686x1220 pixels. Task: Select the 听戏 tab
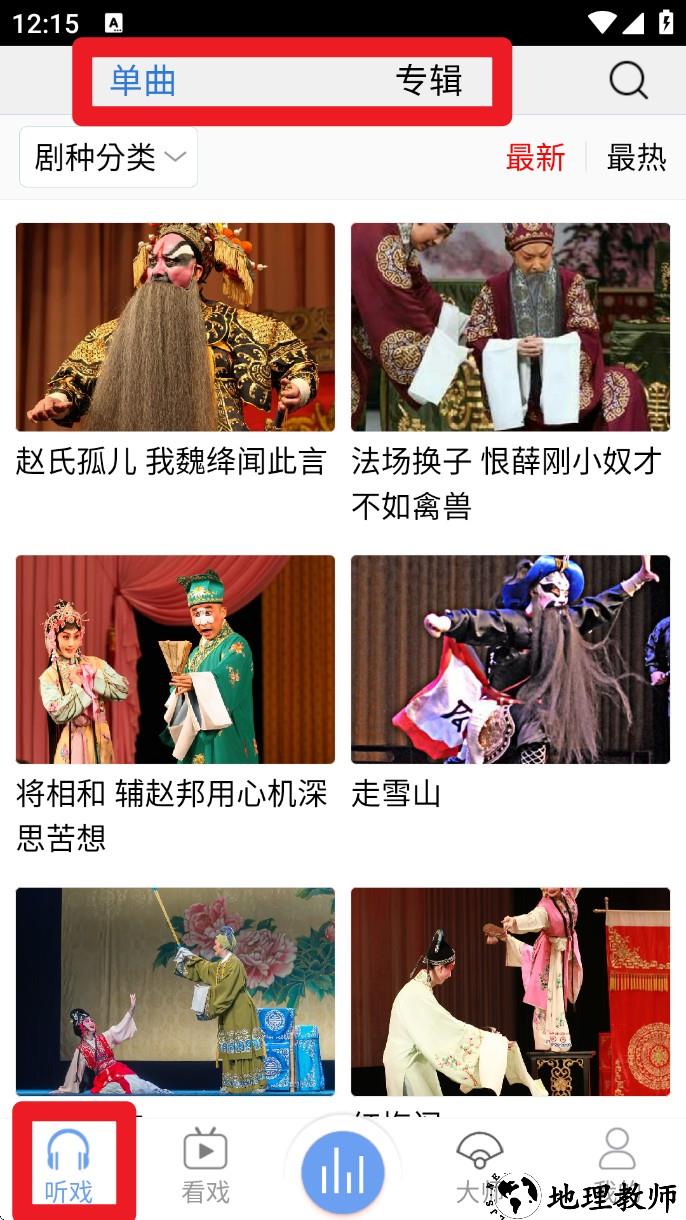[69, 1164]
